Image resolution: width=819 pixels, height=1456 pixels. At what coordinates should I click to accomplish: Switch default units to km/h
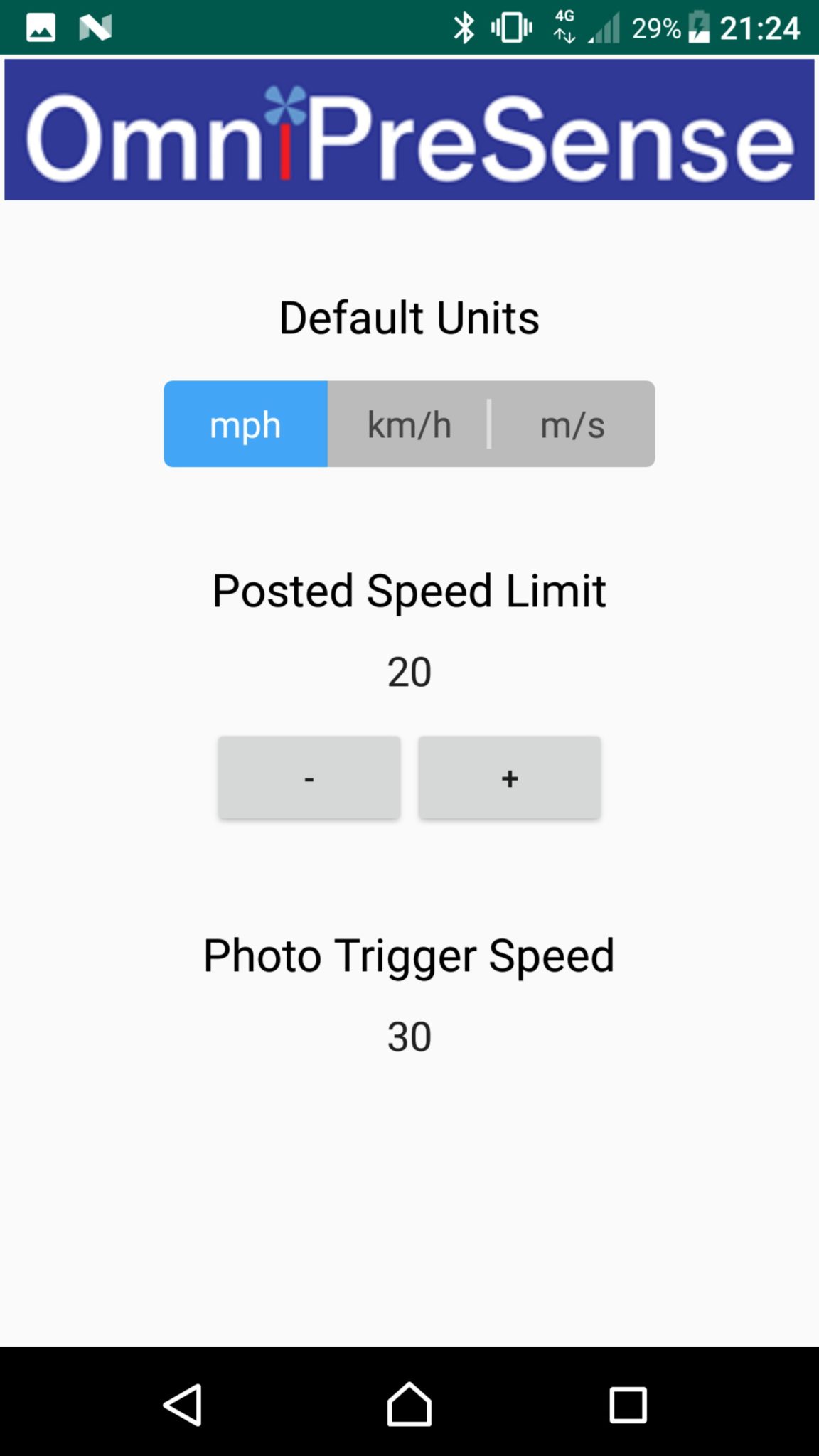point(409,424)
